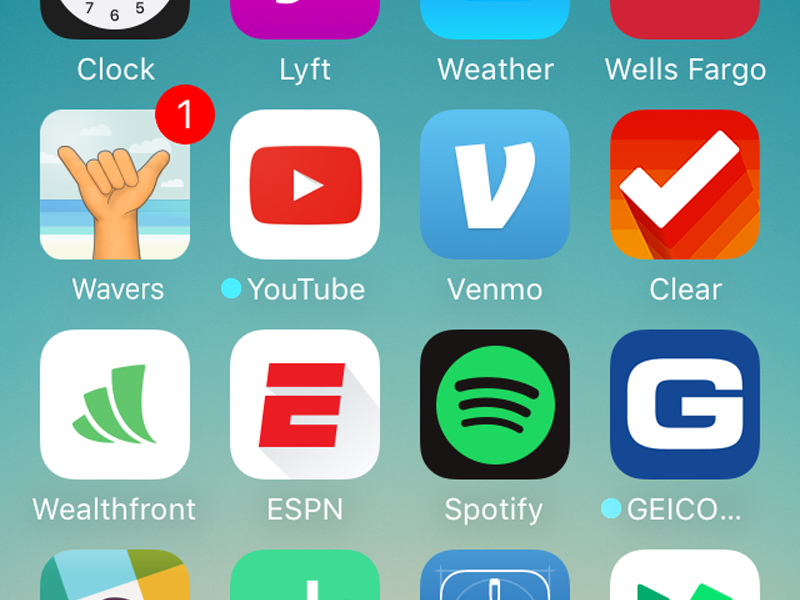Open the Venmo app
This screenshot has width=800, height=600.
tap(494, 185)
